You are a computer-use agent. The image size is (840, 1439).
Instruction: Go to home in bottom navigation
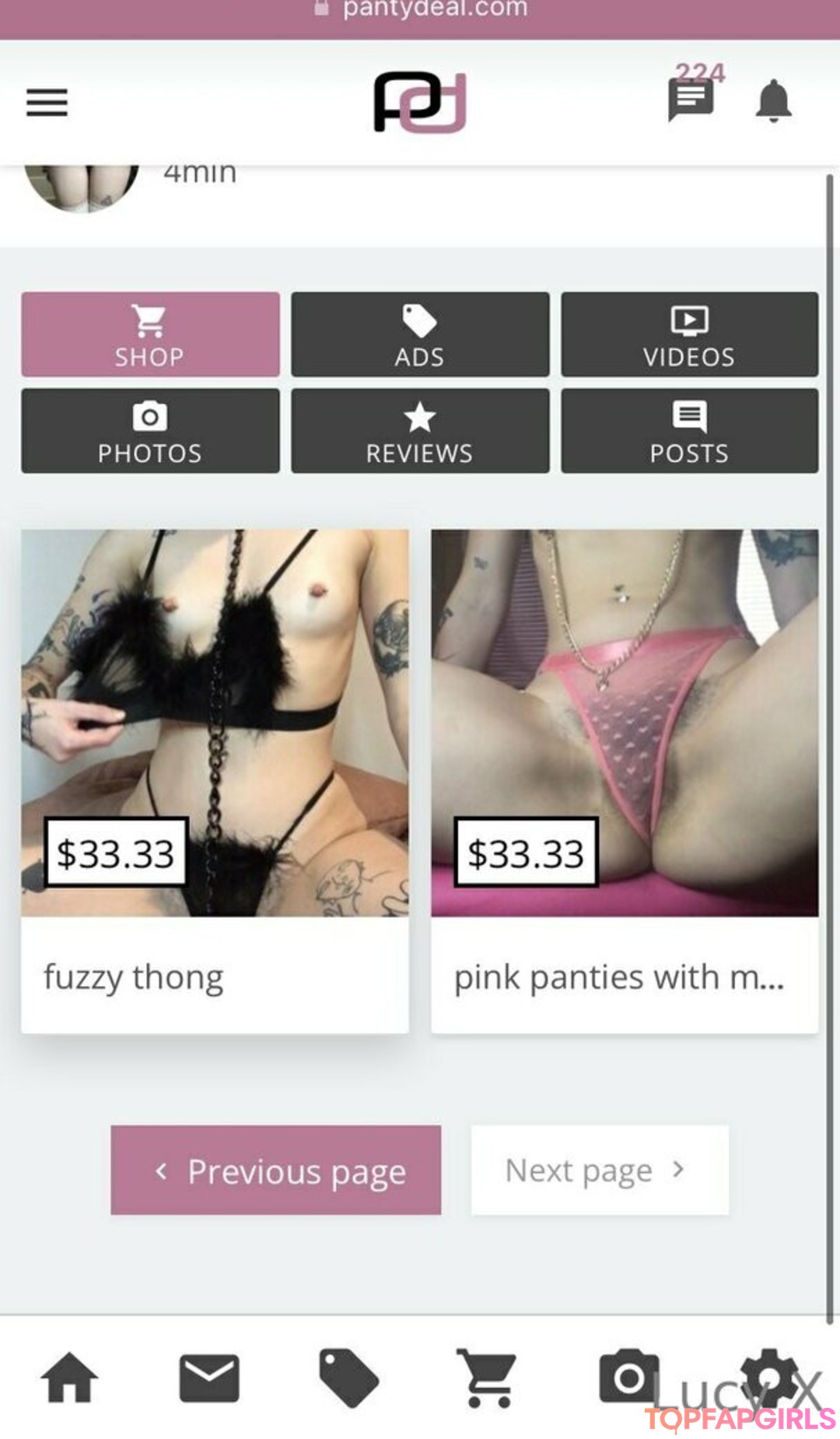tap(69, 1378)
